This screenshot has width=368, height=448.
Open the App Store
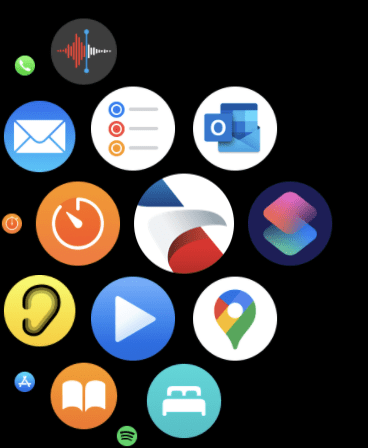[x=25, y=382]
